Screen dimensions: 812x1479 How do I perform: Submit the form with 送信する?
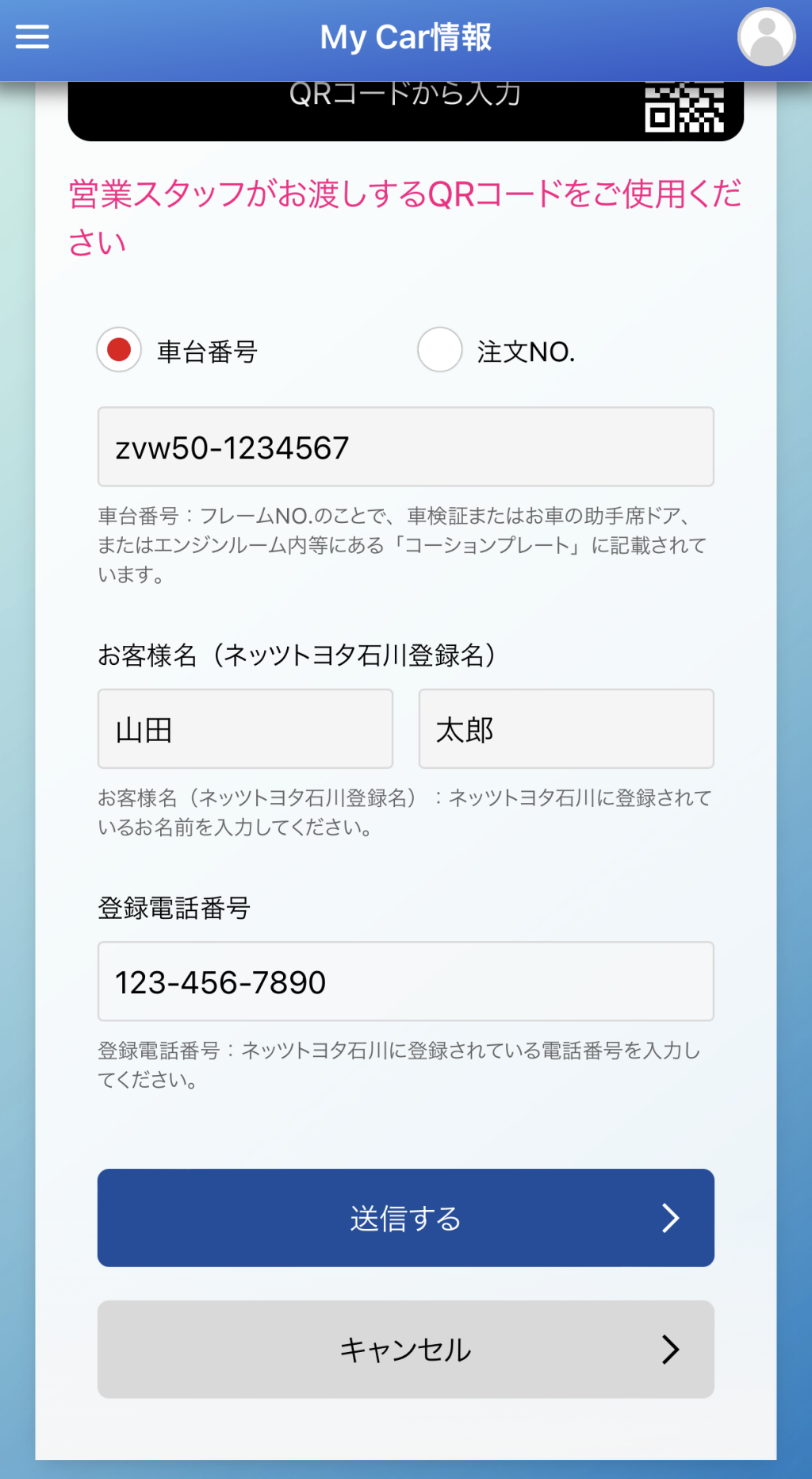[405, 1218]
